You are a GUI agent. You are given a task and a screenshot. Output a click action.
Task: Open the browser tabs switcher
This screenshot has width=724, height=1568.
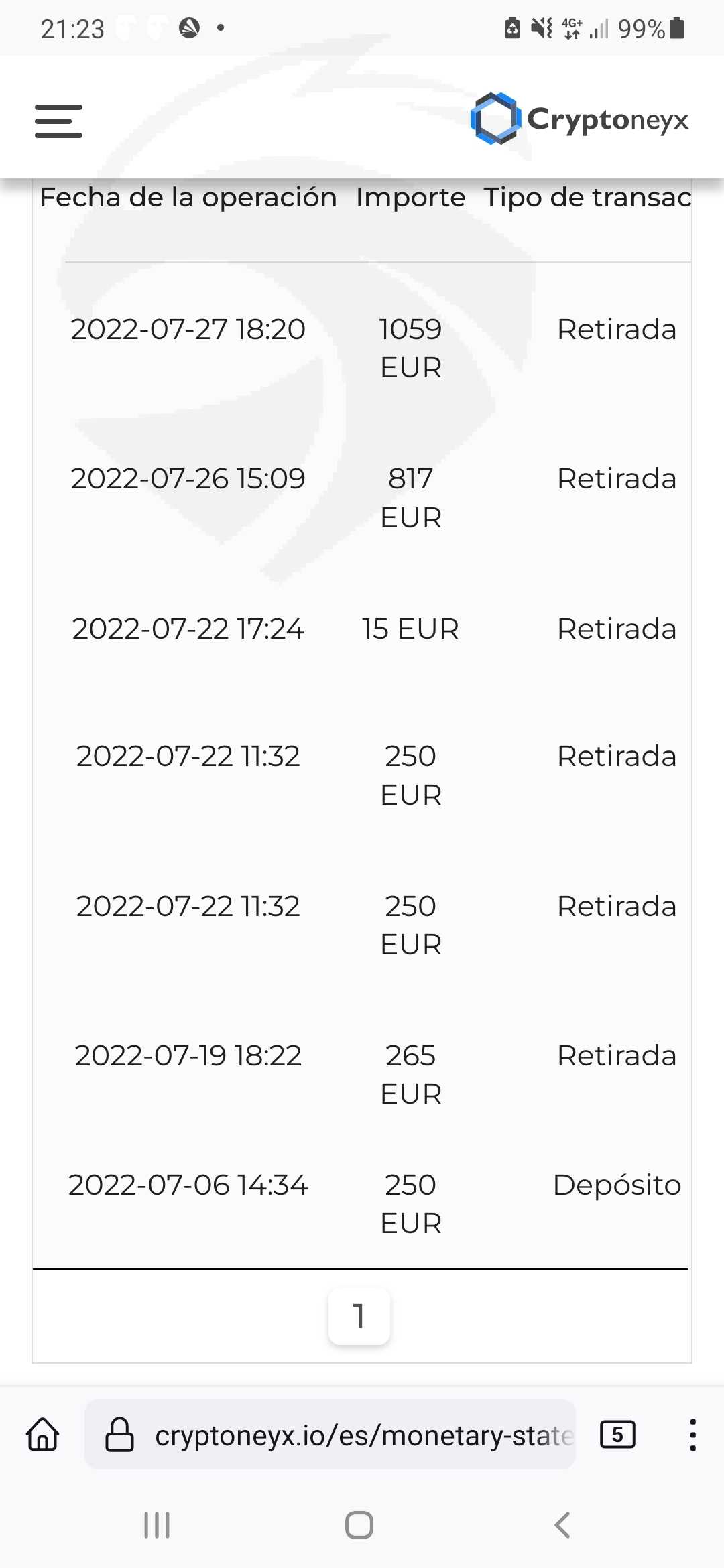617,1435
